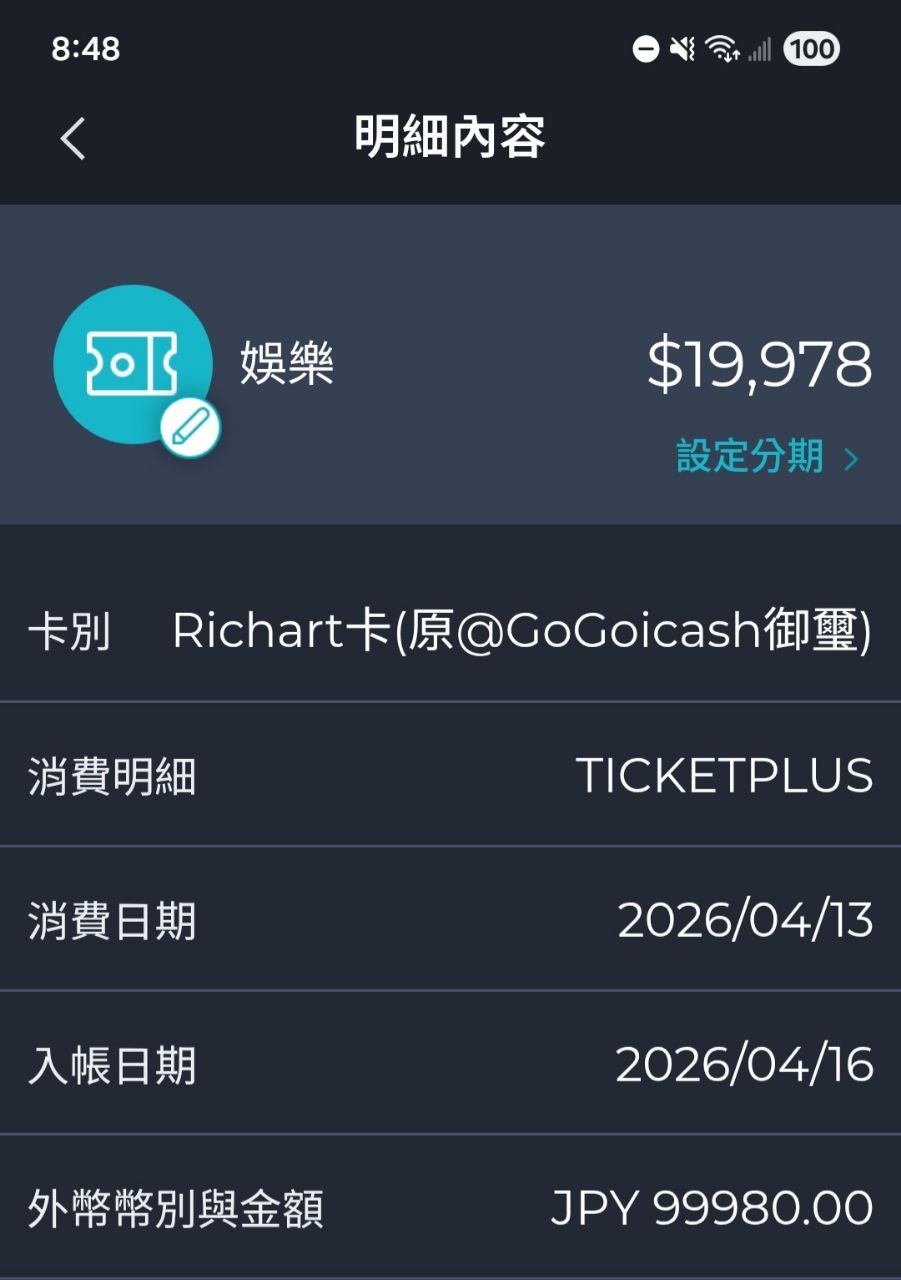Edit the 娛樂 category icon
This screenshot has width=901, height=1280.
tap(190, 428)
